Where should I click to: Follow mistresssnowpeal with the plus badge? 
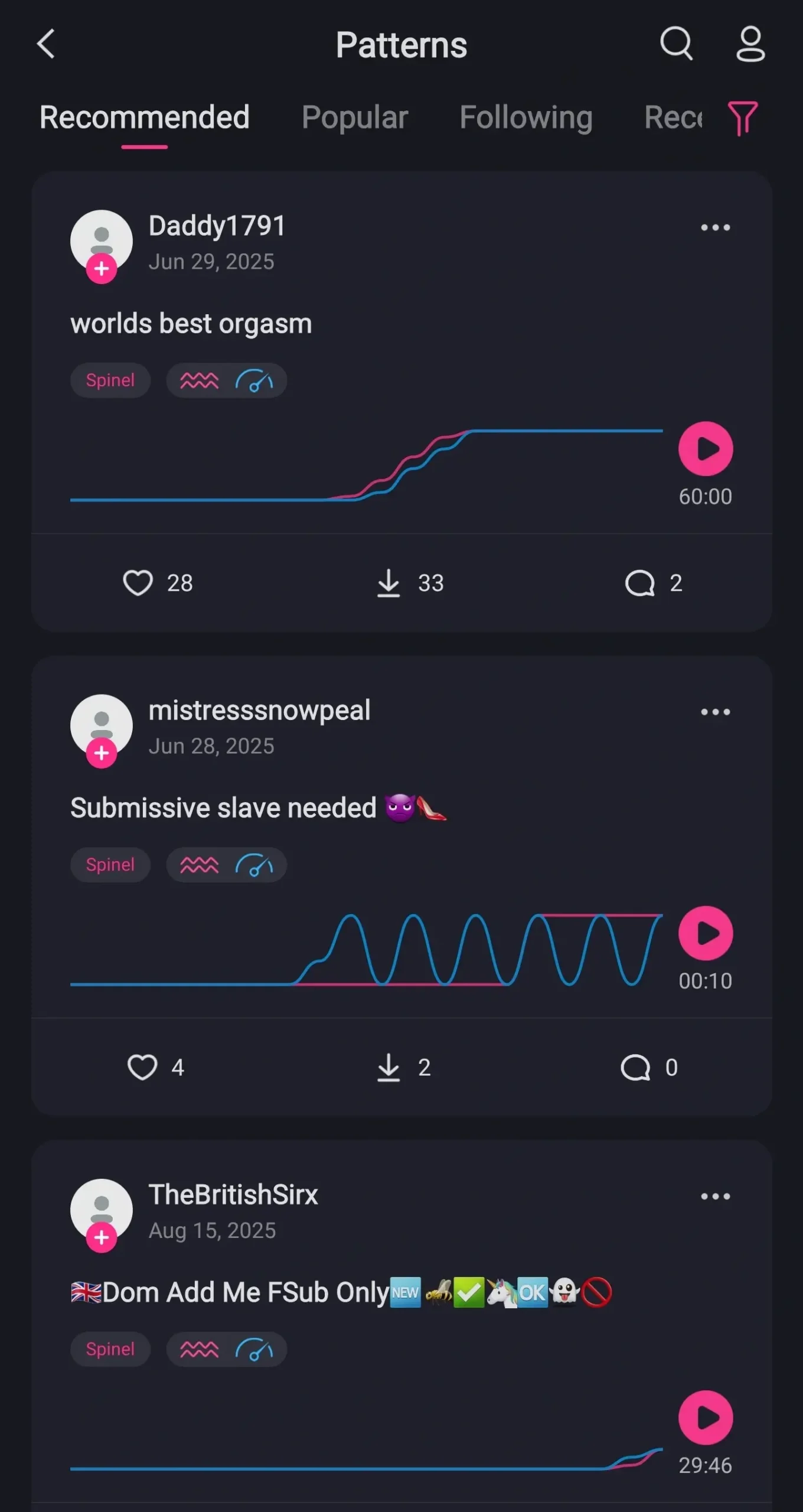tap(102, 753)
